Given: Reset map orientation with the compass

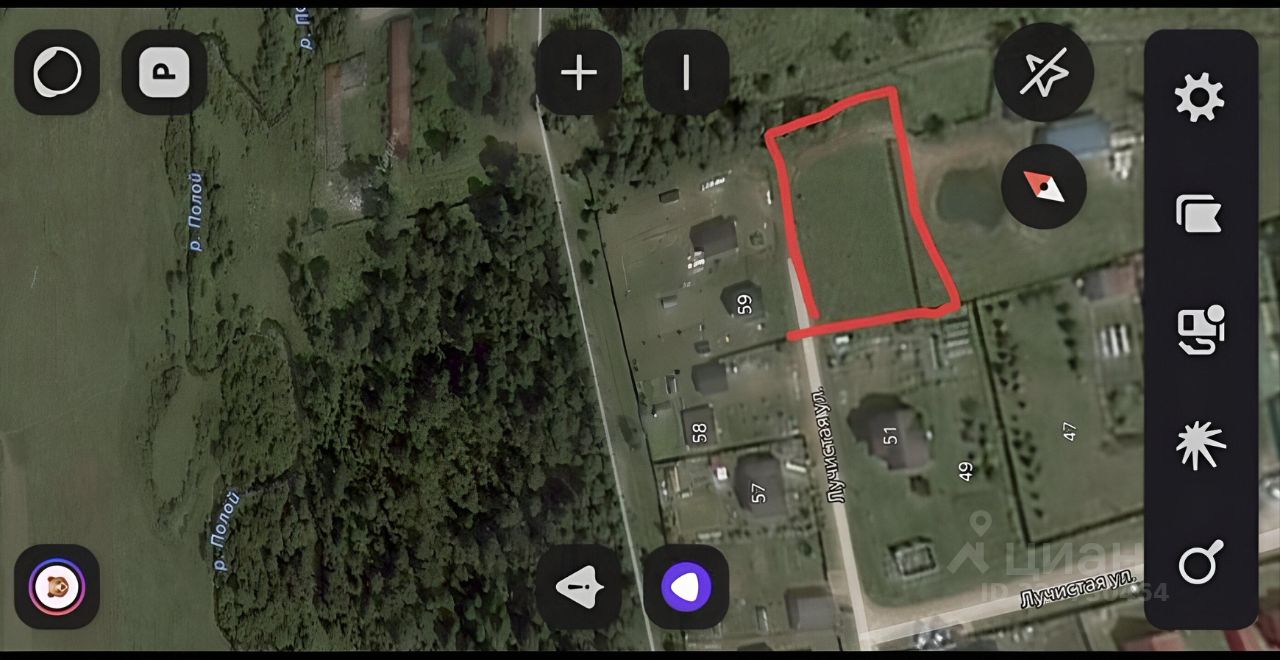Looking at the screenshot, I should [x=1043, y=187].
